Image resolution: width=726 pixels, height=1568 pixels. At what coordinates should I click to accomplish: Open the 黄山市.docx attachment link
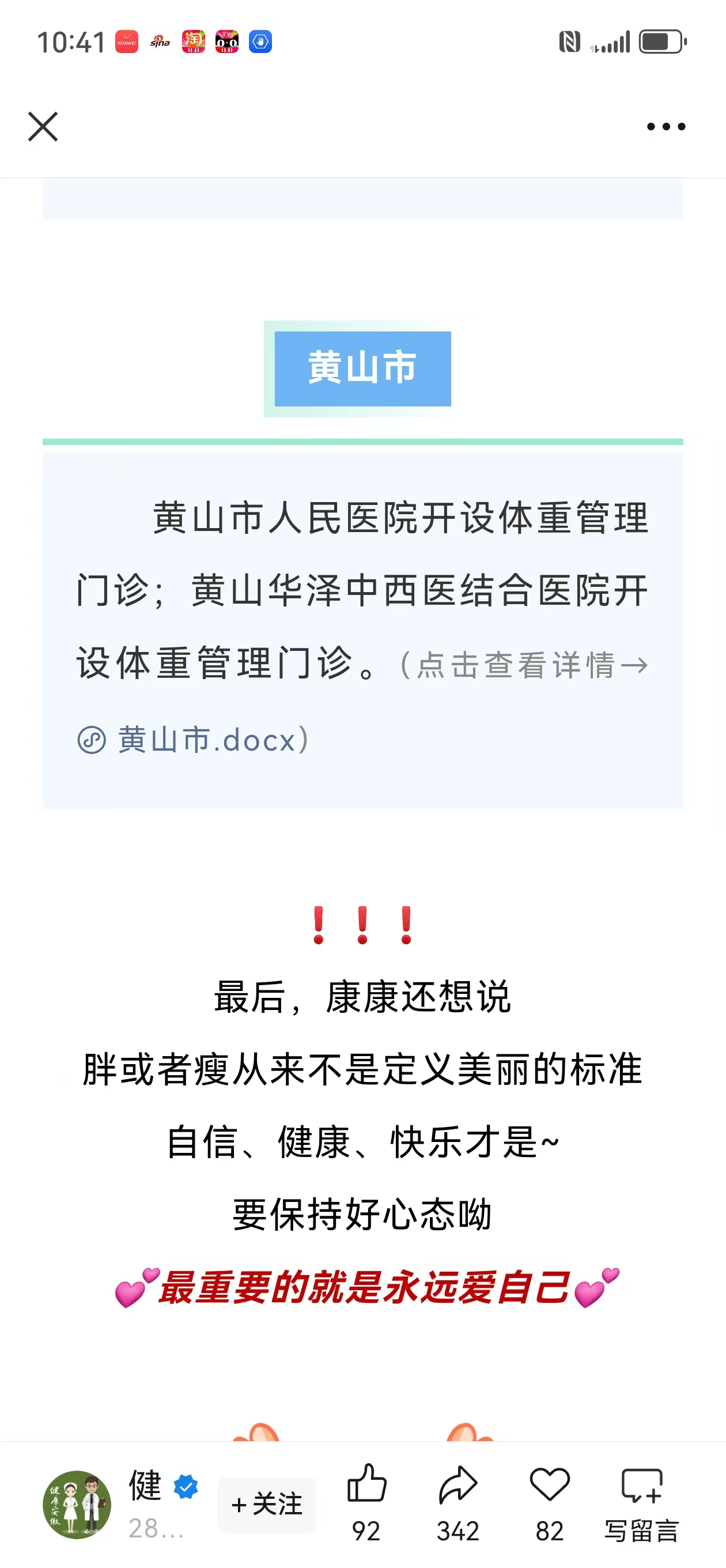point(206,740)
